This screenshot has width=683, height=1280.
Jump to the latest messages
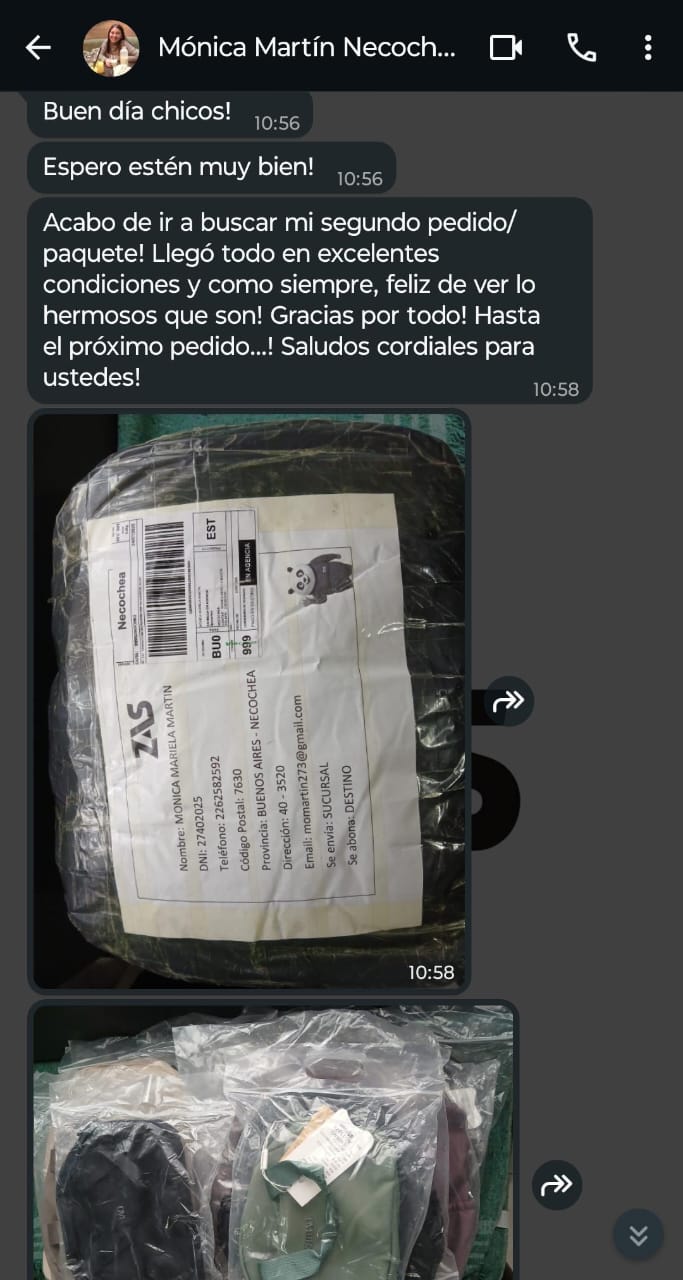click(x=638, y=1234)
